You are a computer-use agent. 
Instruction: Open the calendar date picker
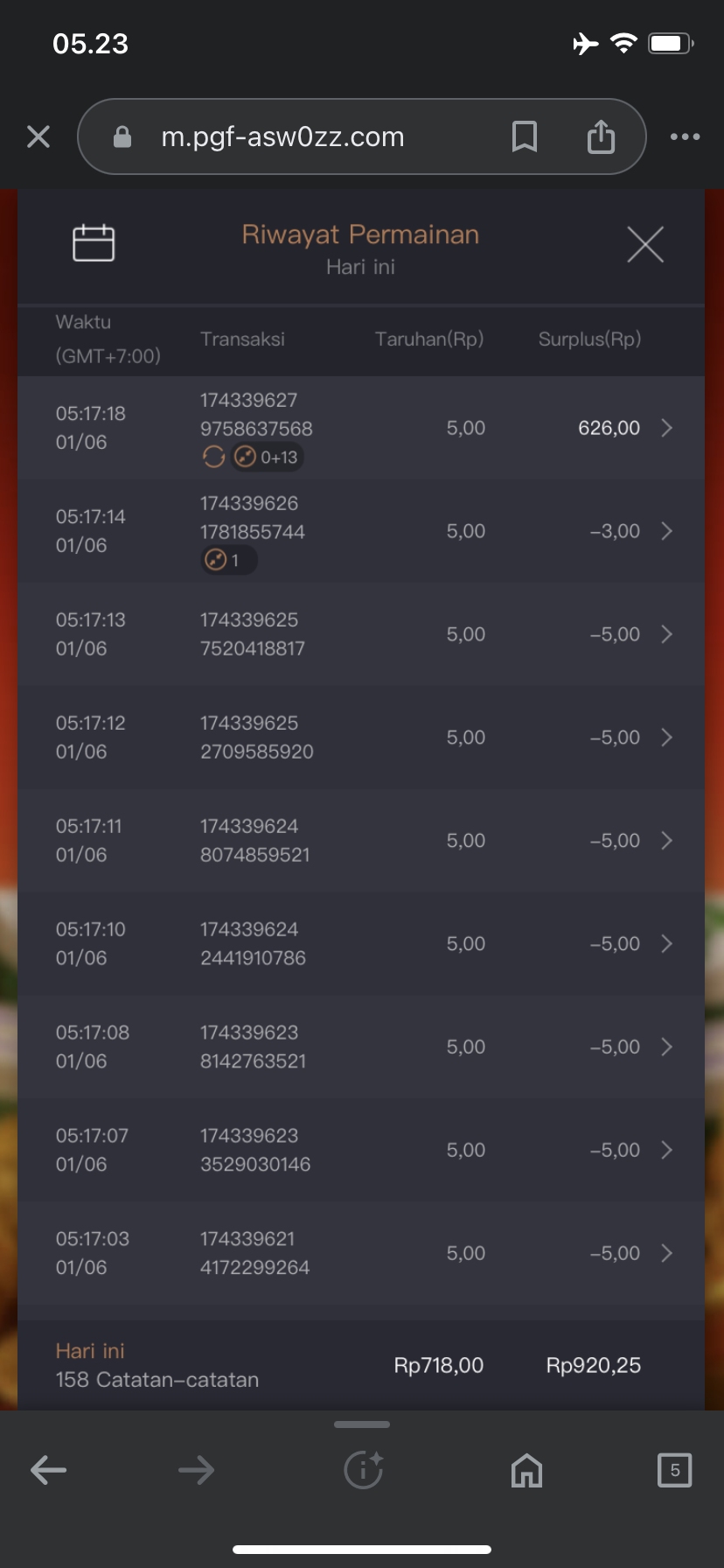tap(94, 243)
